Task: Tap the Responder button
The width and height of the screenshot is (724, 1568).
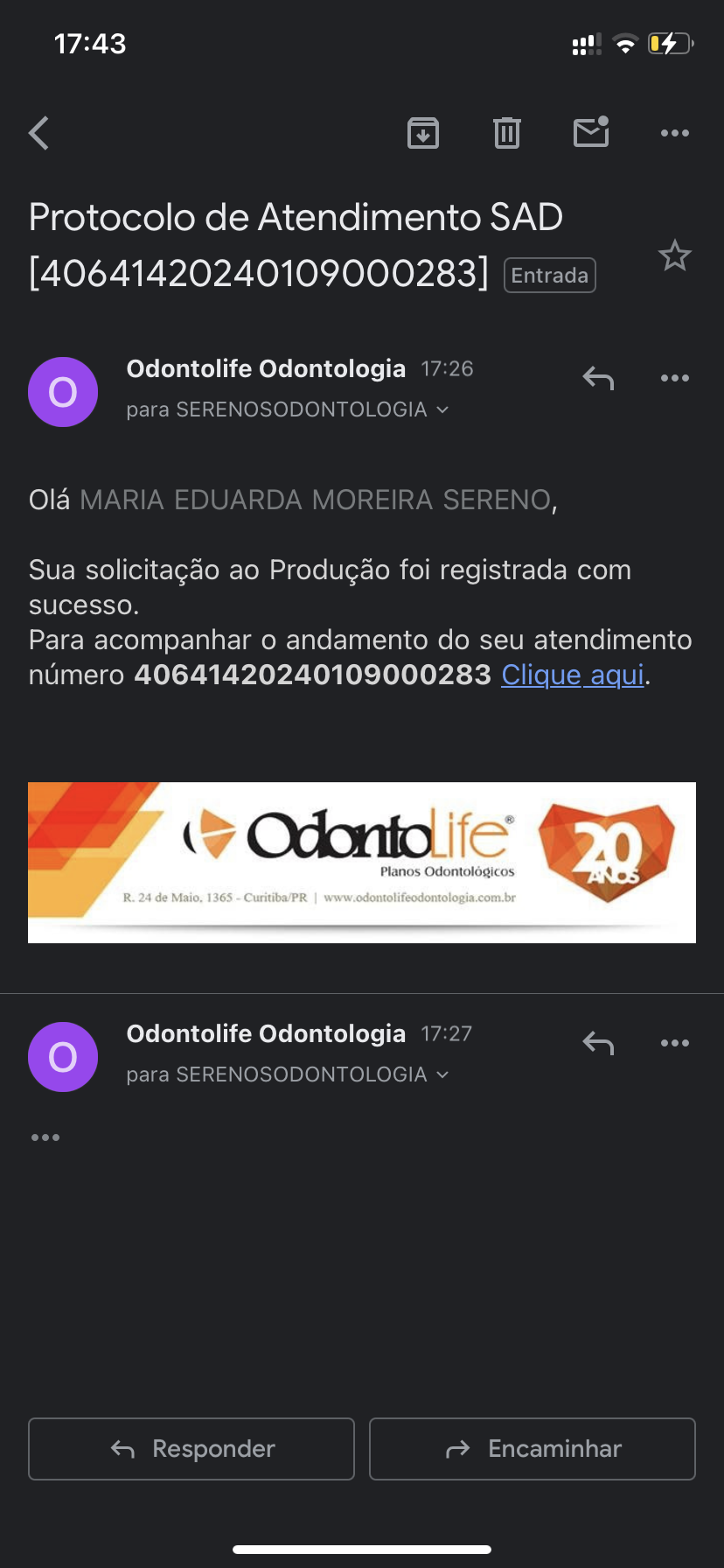Action: (191, 1449)
